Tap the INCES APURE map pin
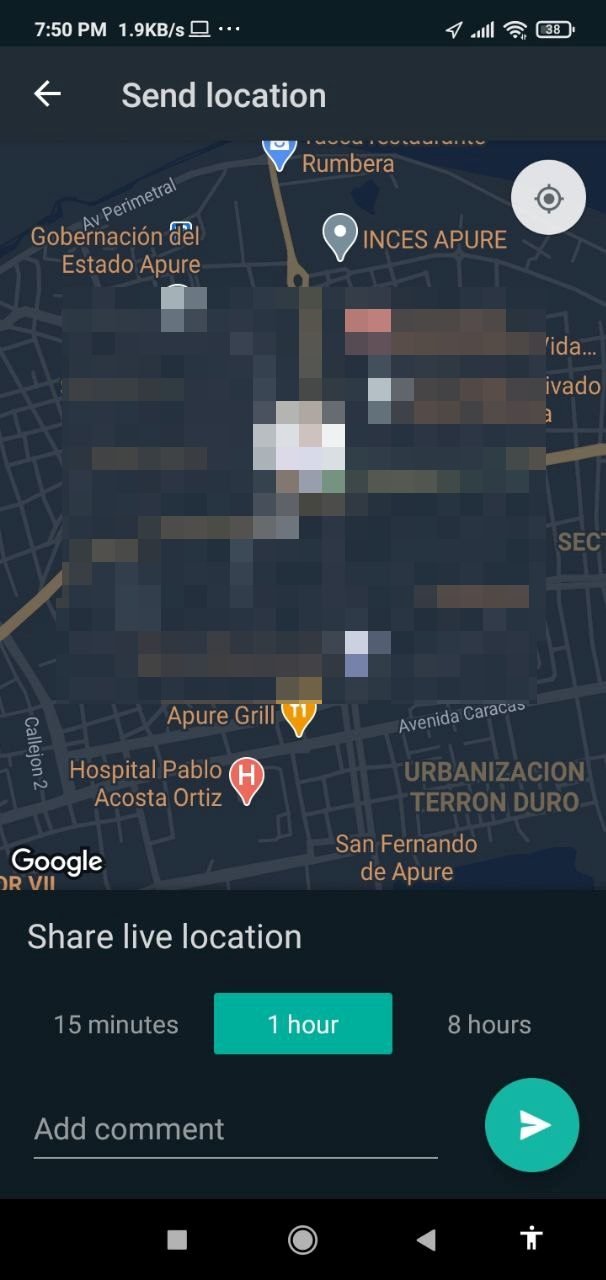 point(341,237)
